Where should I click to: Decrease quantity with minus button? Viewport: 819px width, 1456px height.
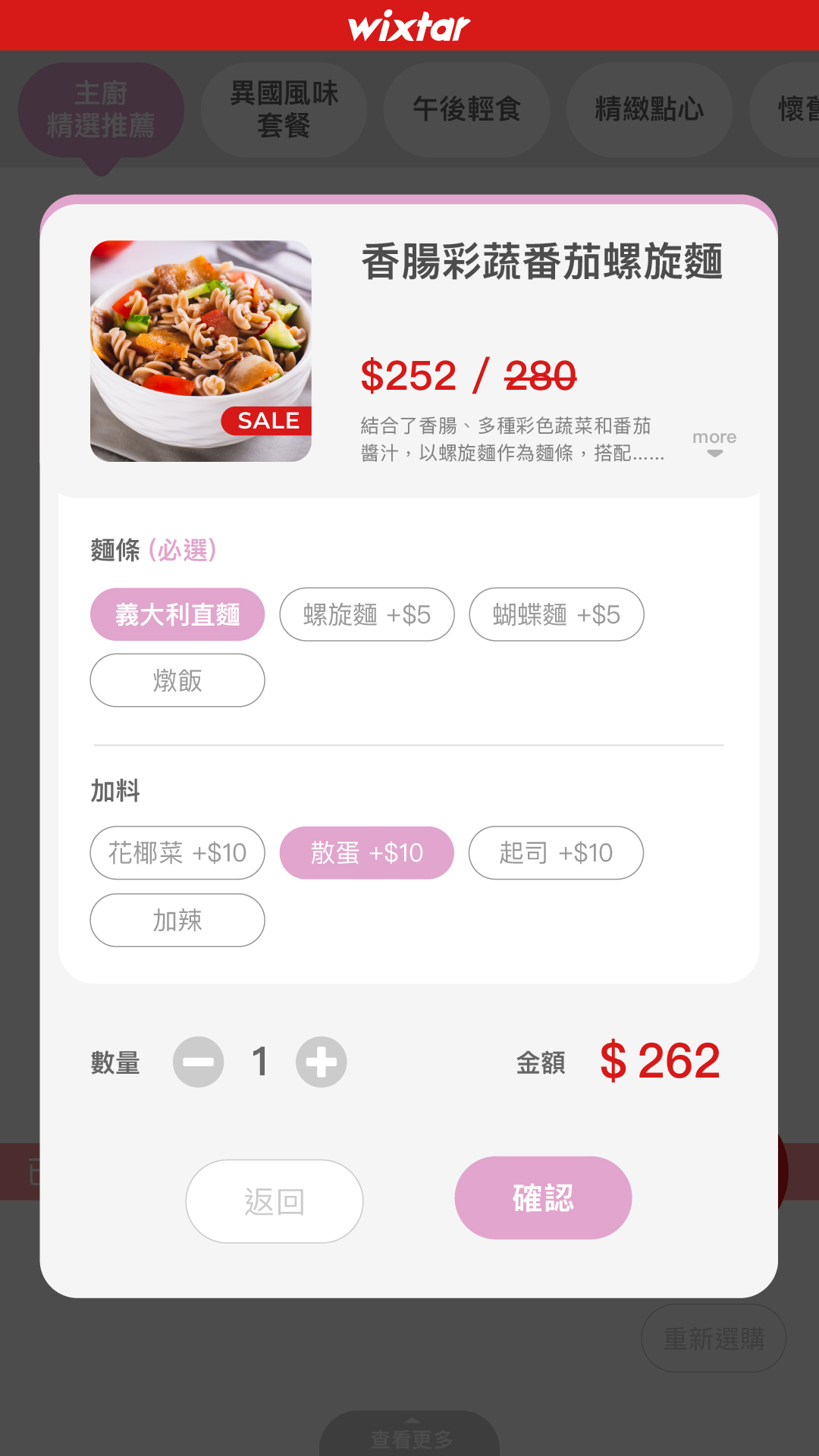(x=199, y=1062)
